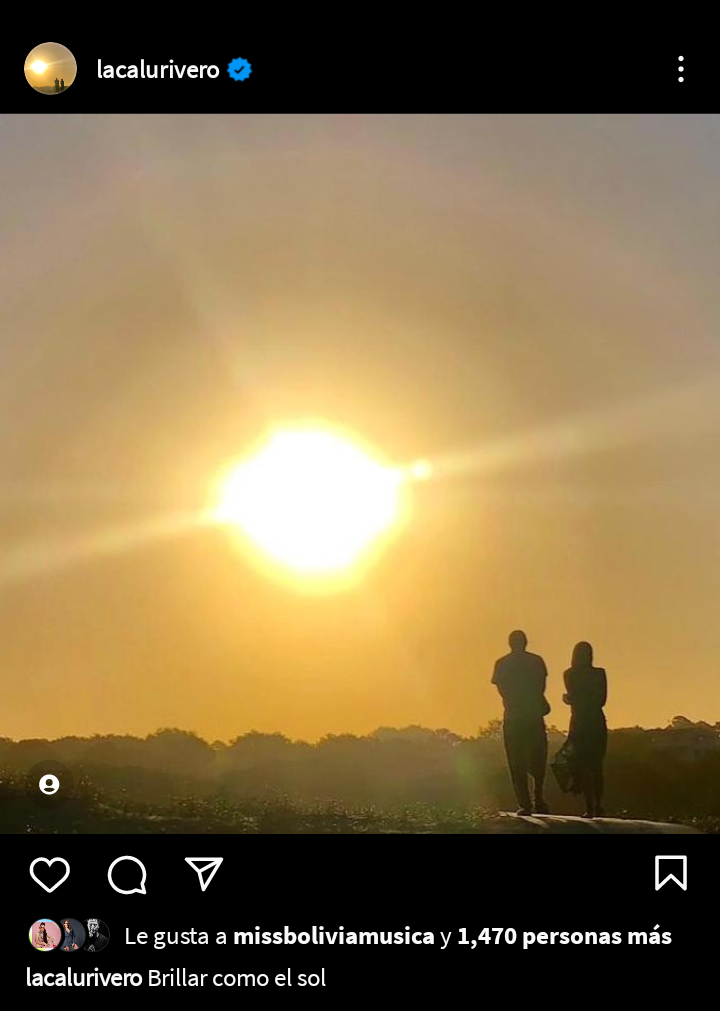Image resolution: width=720 pixels, height=1011 pixels.
Task: Show tagged people on the photo
Action: (x=49, y=785)
